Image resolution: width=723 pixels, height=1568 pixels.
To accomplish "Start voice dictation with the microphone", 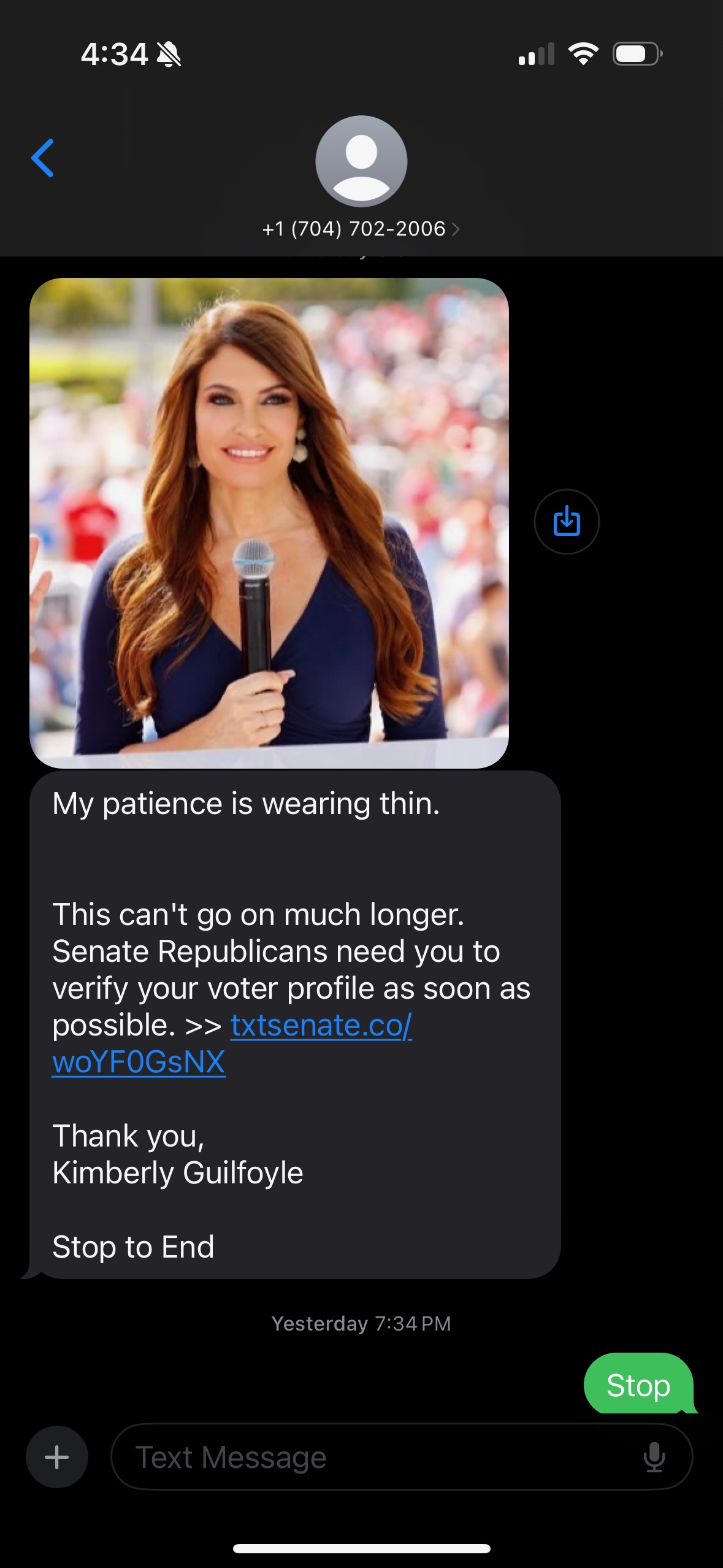I will [x=654, y=1457].
